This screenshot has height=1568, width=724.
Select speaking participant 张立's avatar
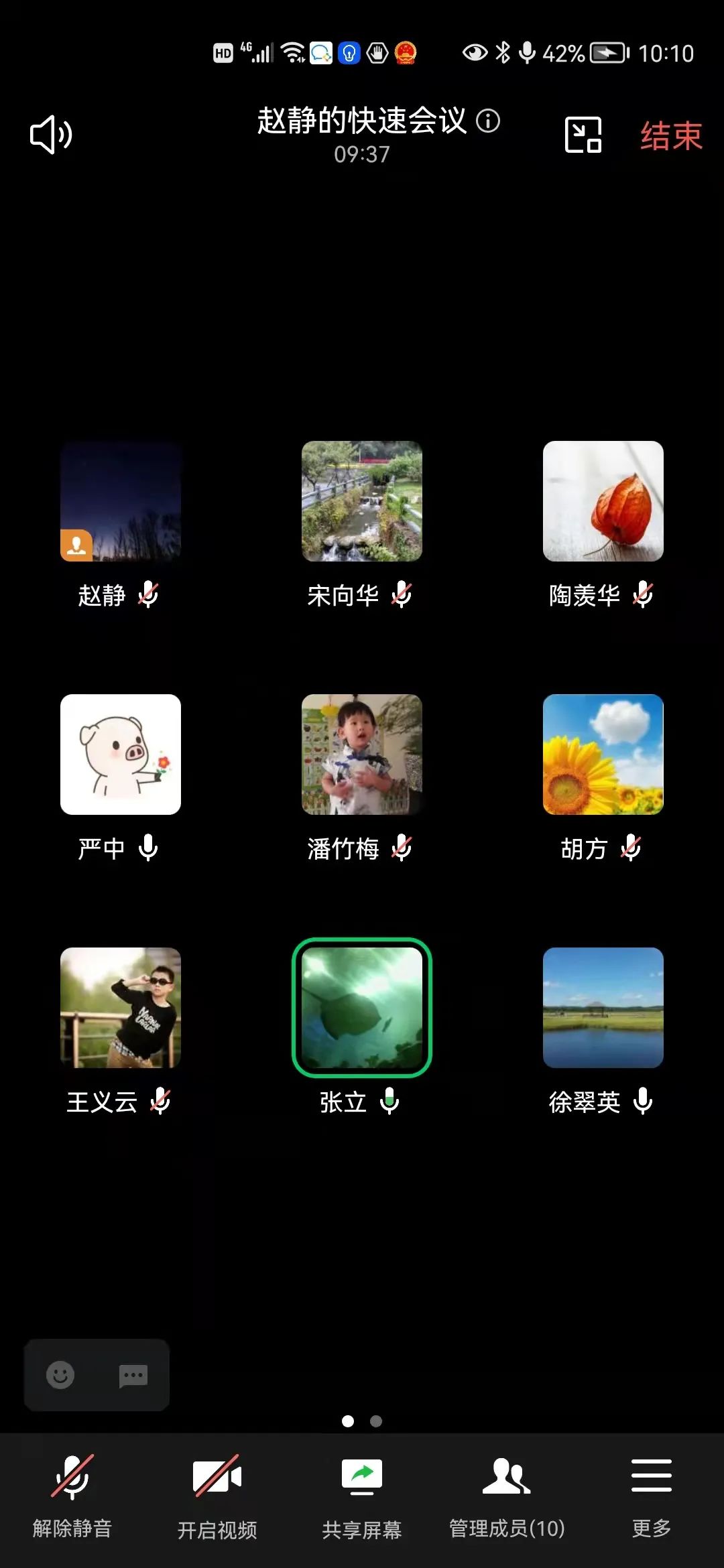point(362,1008)
